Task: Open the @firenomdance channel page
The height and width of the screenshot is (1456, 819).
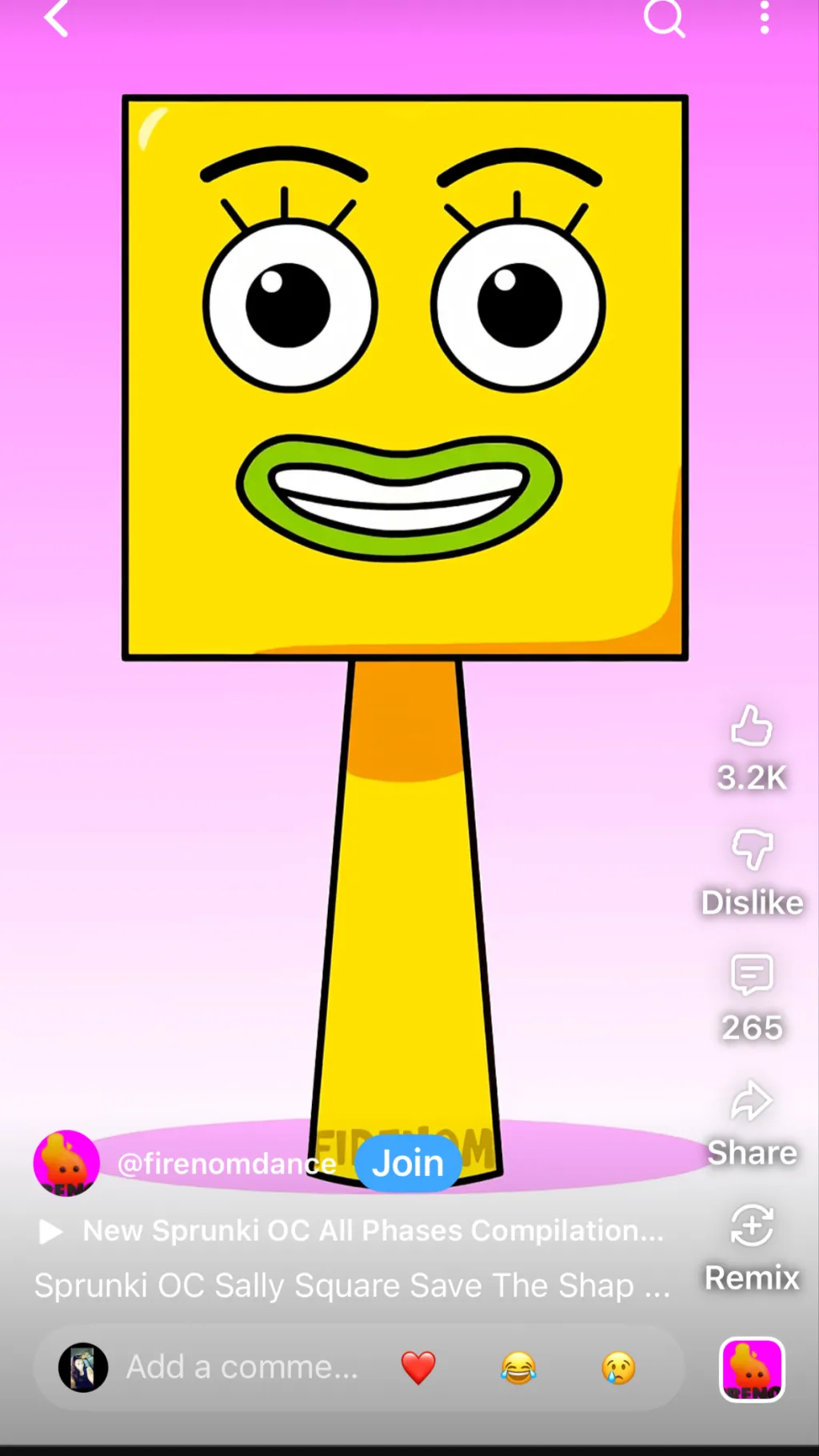Action: (x=226, y=1164)
